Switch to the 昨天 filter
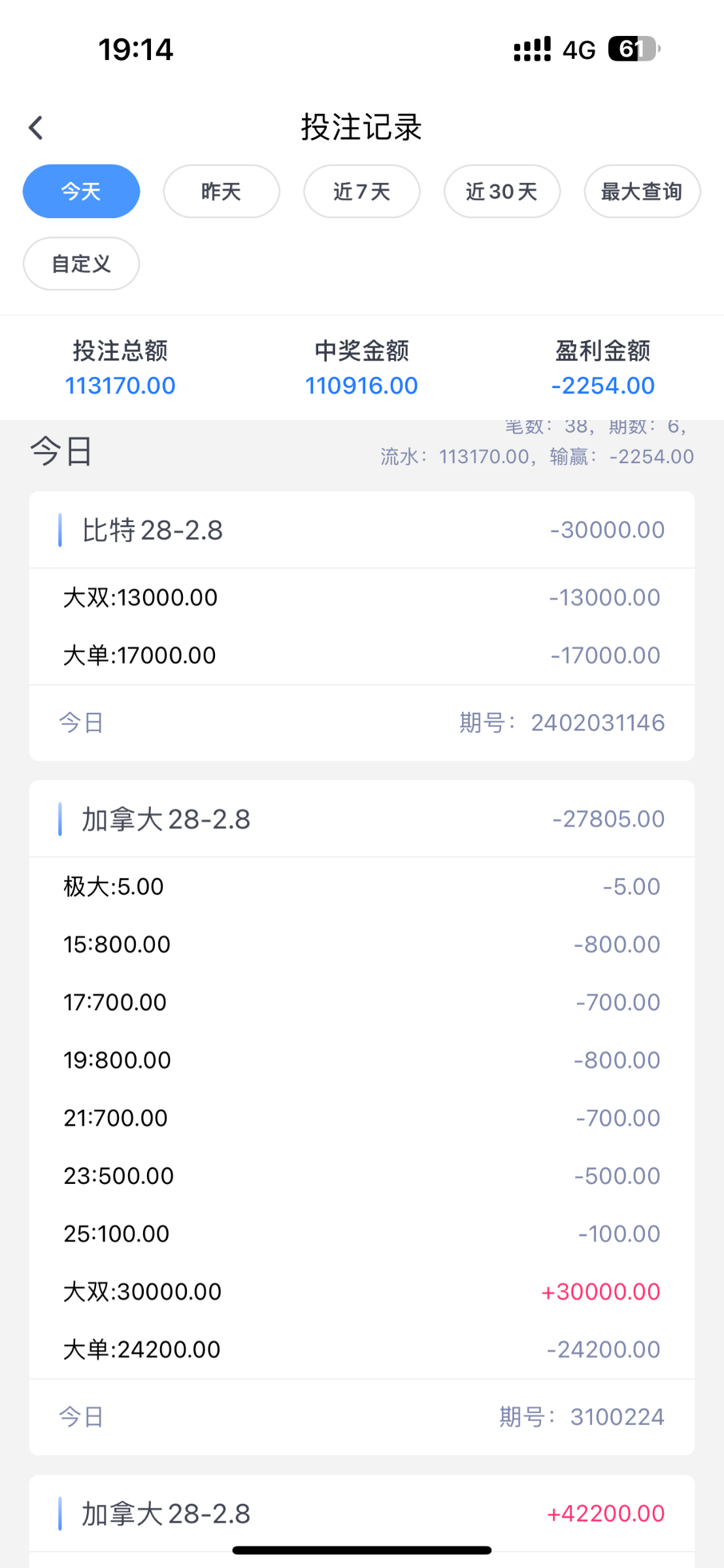This screenshot has height=1568, width=724. click(x=221, y=191)
